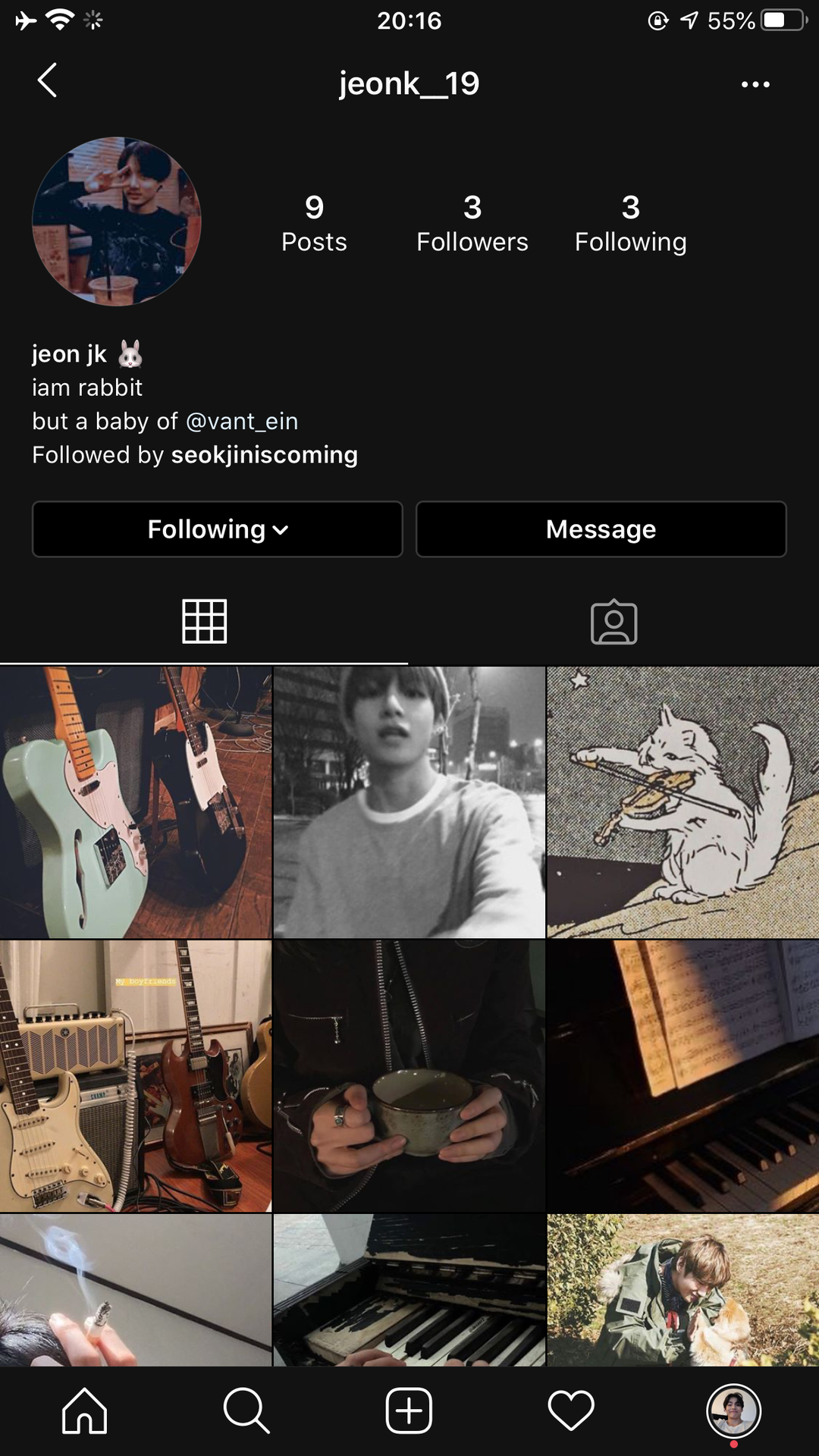Open the piano with sheet music post
The width and height of the screenshot is (819, 1456).
[682, 1076]
